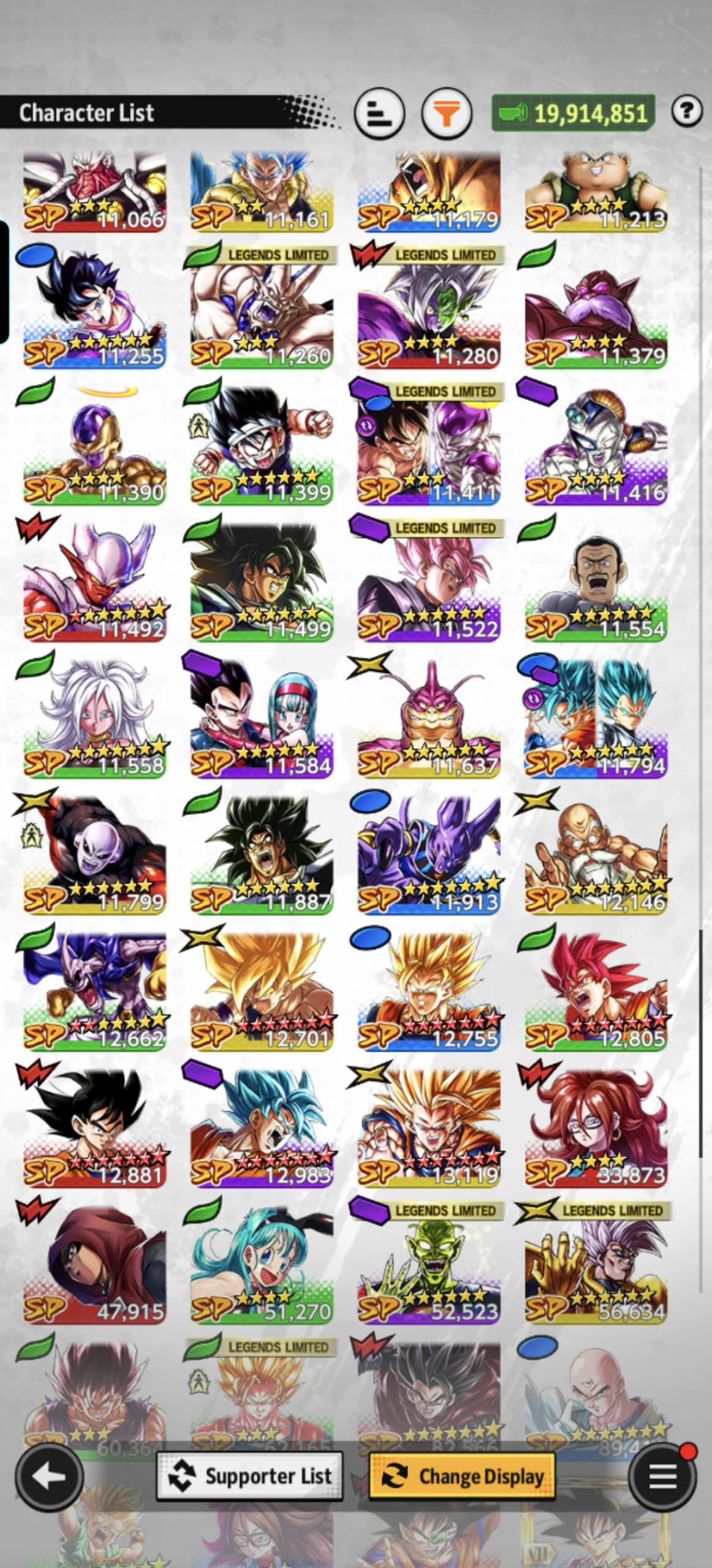The width and height of the screenshot is (712, 1568).
Task: Go back with the arrow button
Action: pyautogui.click(x=49, y=1477)
